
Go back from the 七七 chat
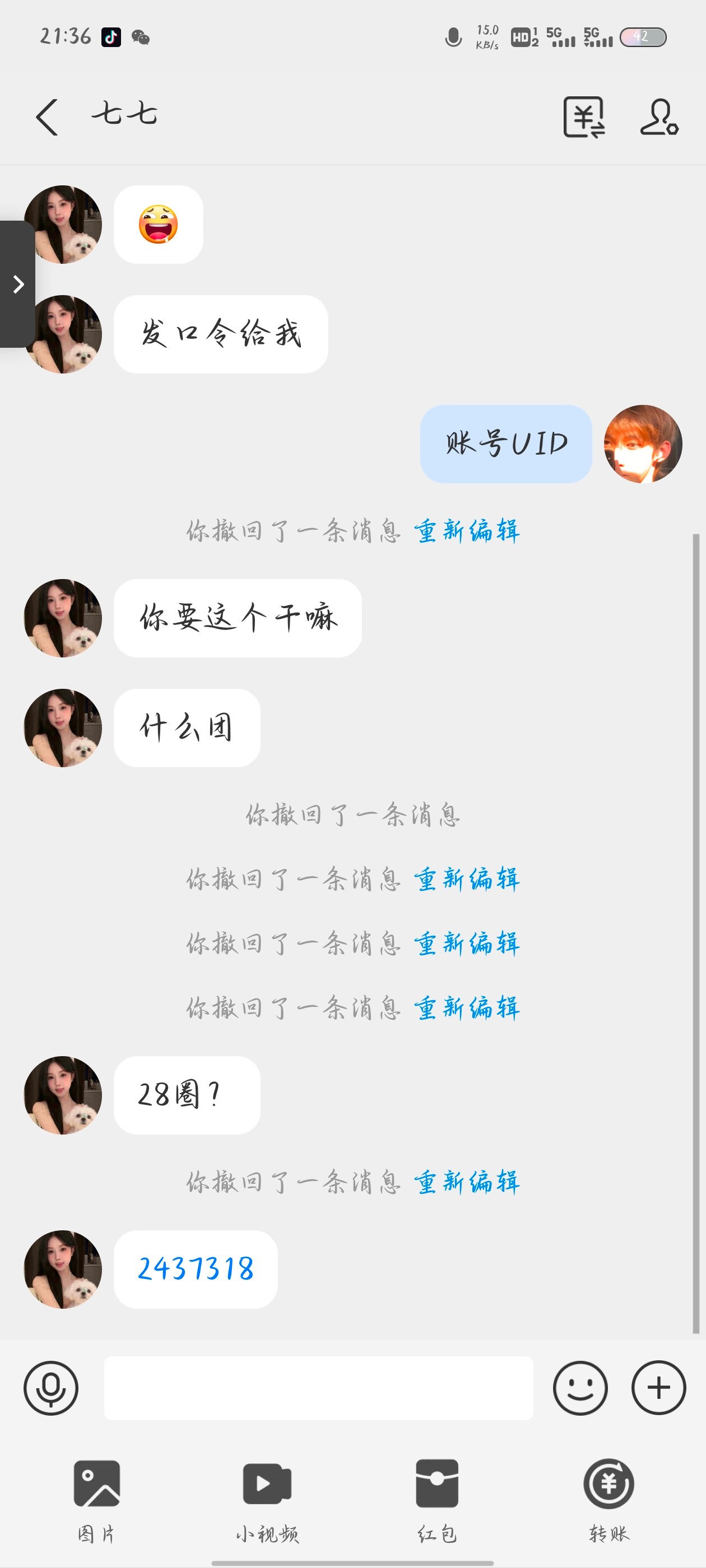pos(47,116)
